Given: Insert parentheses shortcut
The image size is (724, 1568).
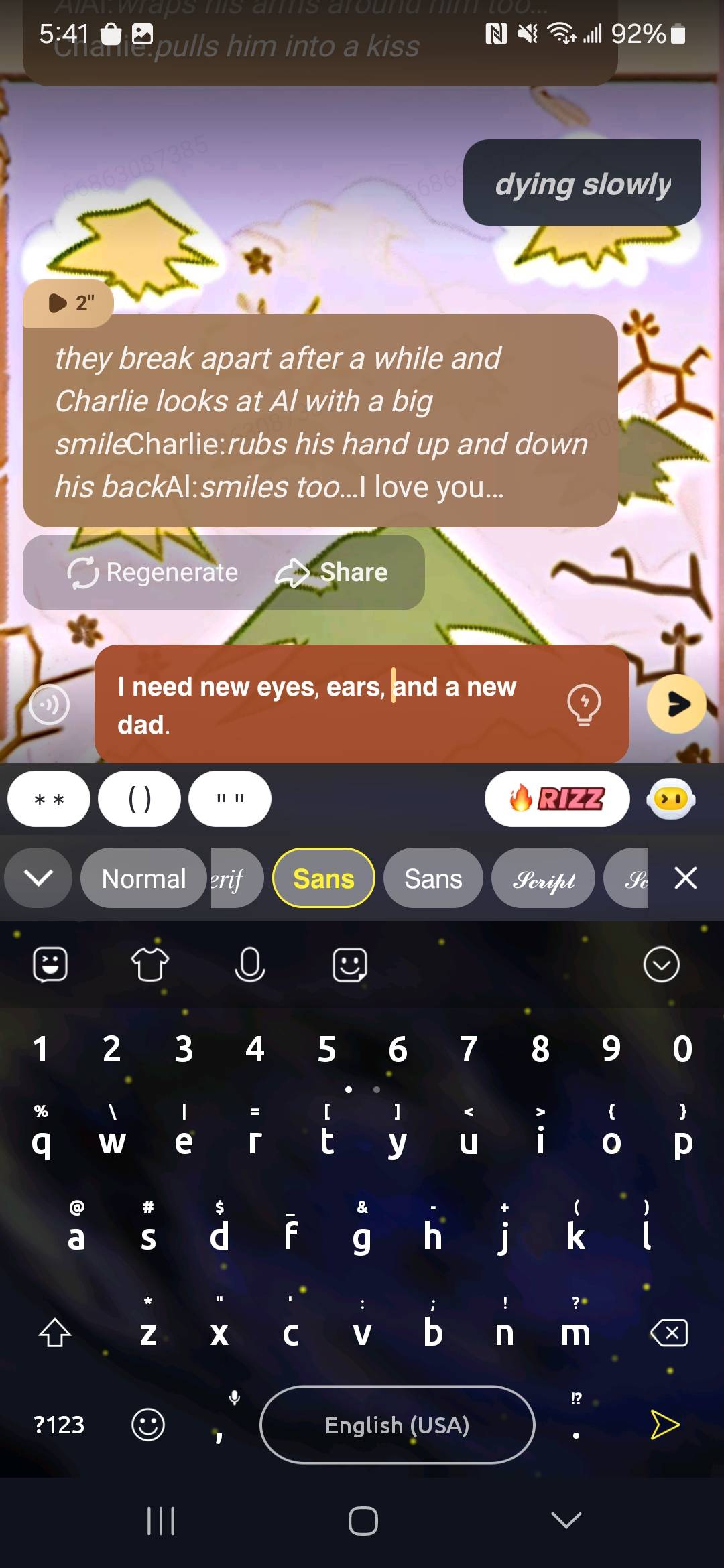Looking at the screenshot, I should click(x=139, y=799).
